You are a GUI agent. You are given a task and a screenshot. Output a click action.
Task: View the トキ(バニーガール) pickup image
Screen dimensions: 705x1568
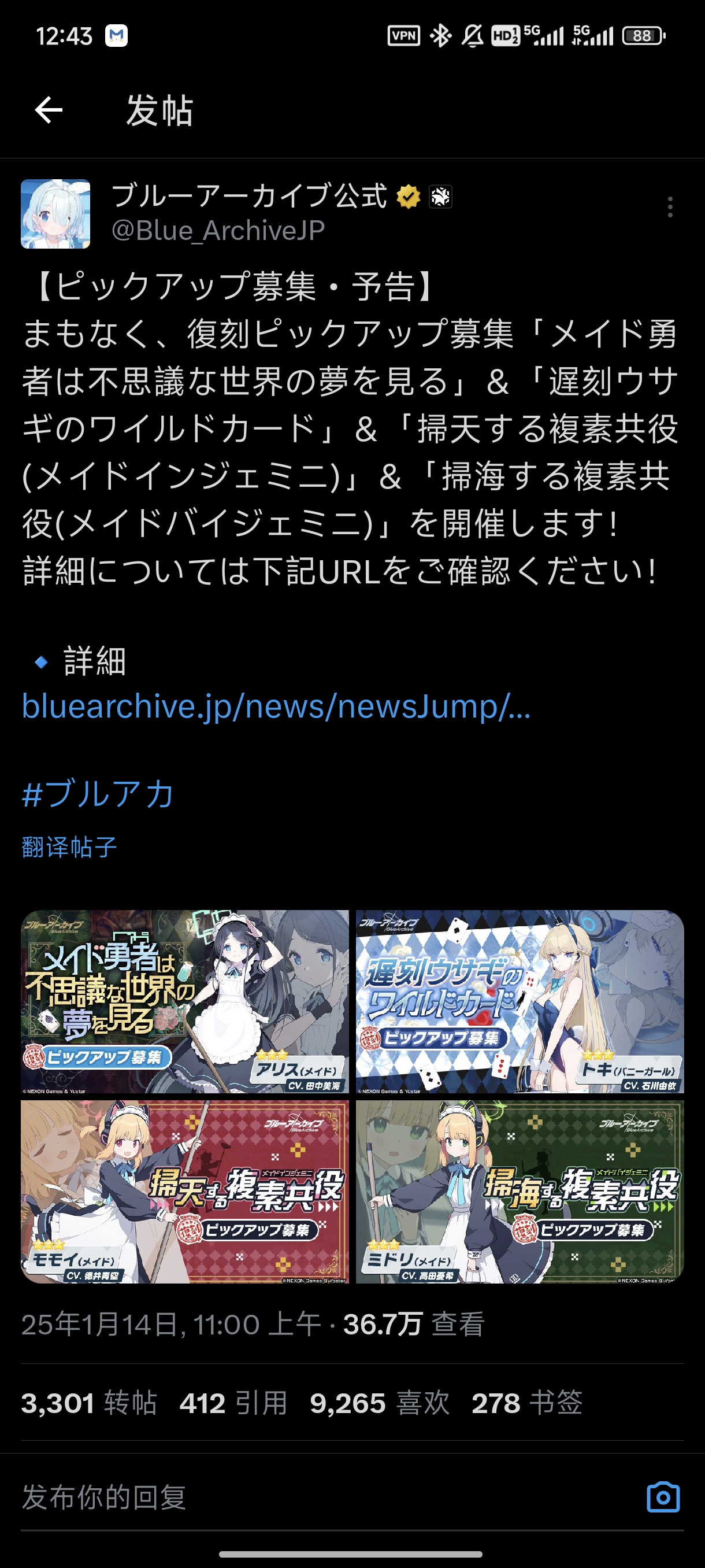pos(520,1001)
